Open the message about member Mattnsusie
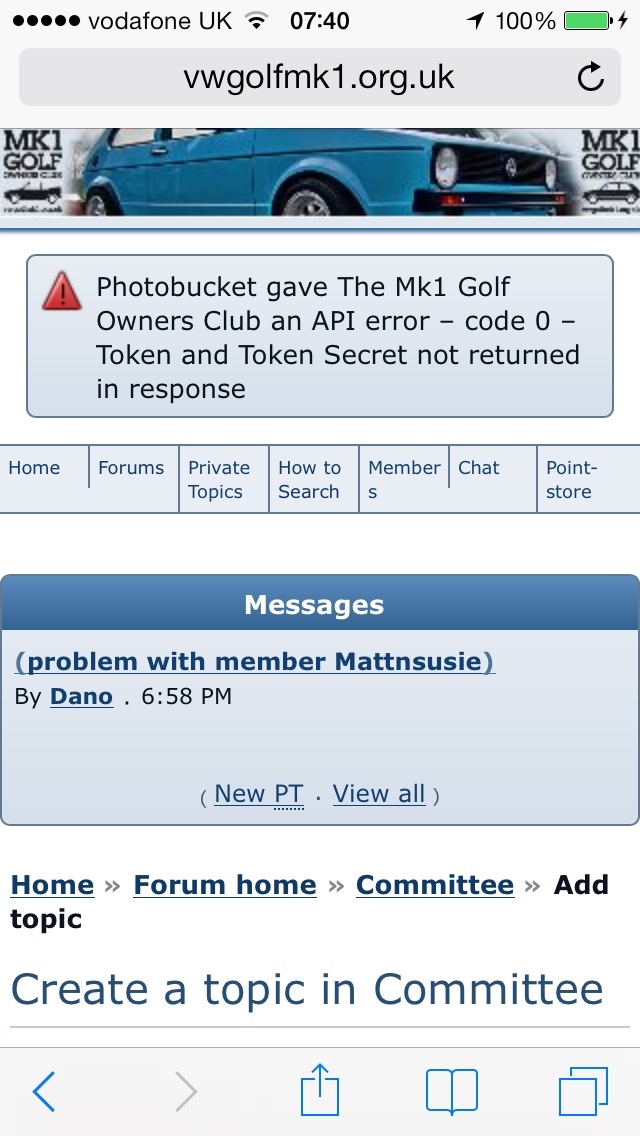 point(255,662)
